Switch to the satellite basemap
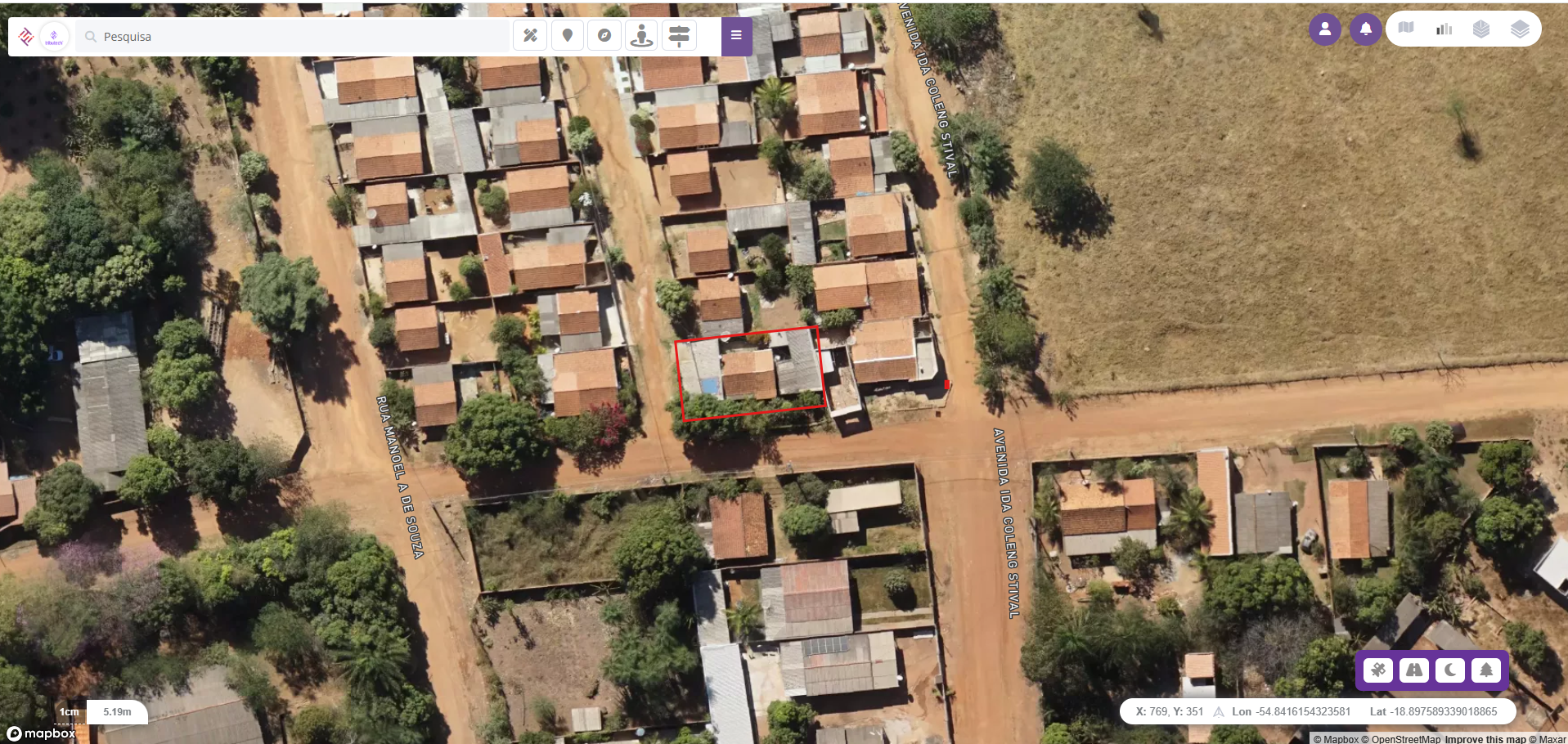The height and width of the screenshot is (744, 1568). (x=1378, y=670)
